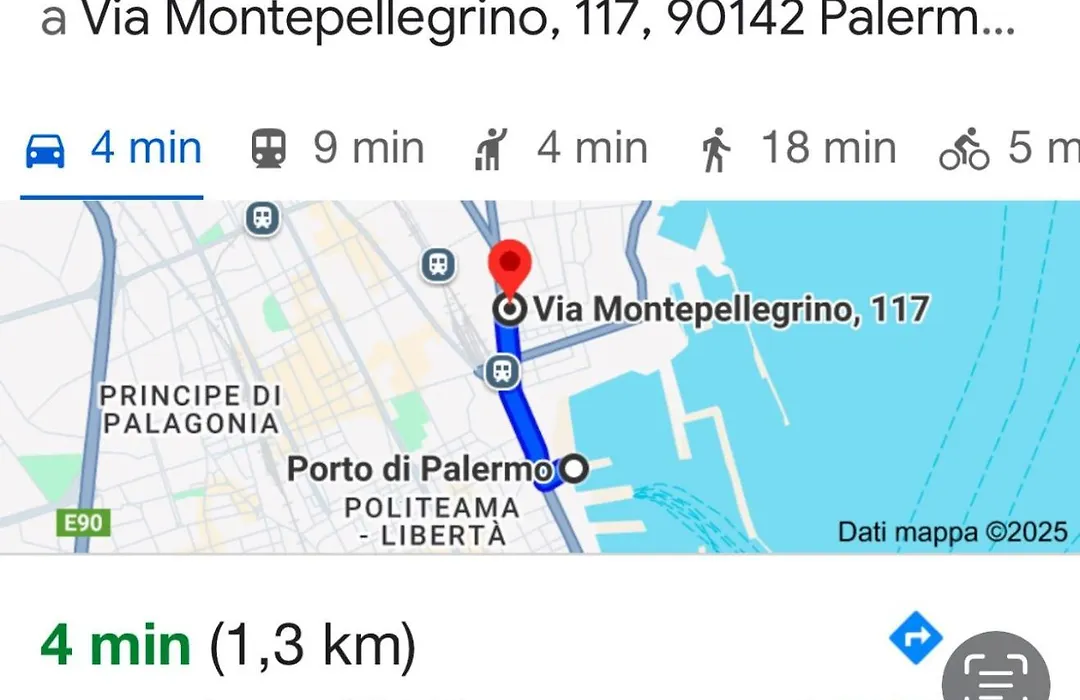1080x700 pixels.
Task: Switch to walking 18 min tab
Action: coord(797,150)
